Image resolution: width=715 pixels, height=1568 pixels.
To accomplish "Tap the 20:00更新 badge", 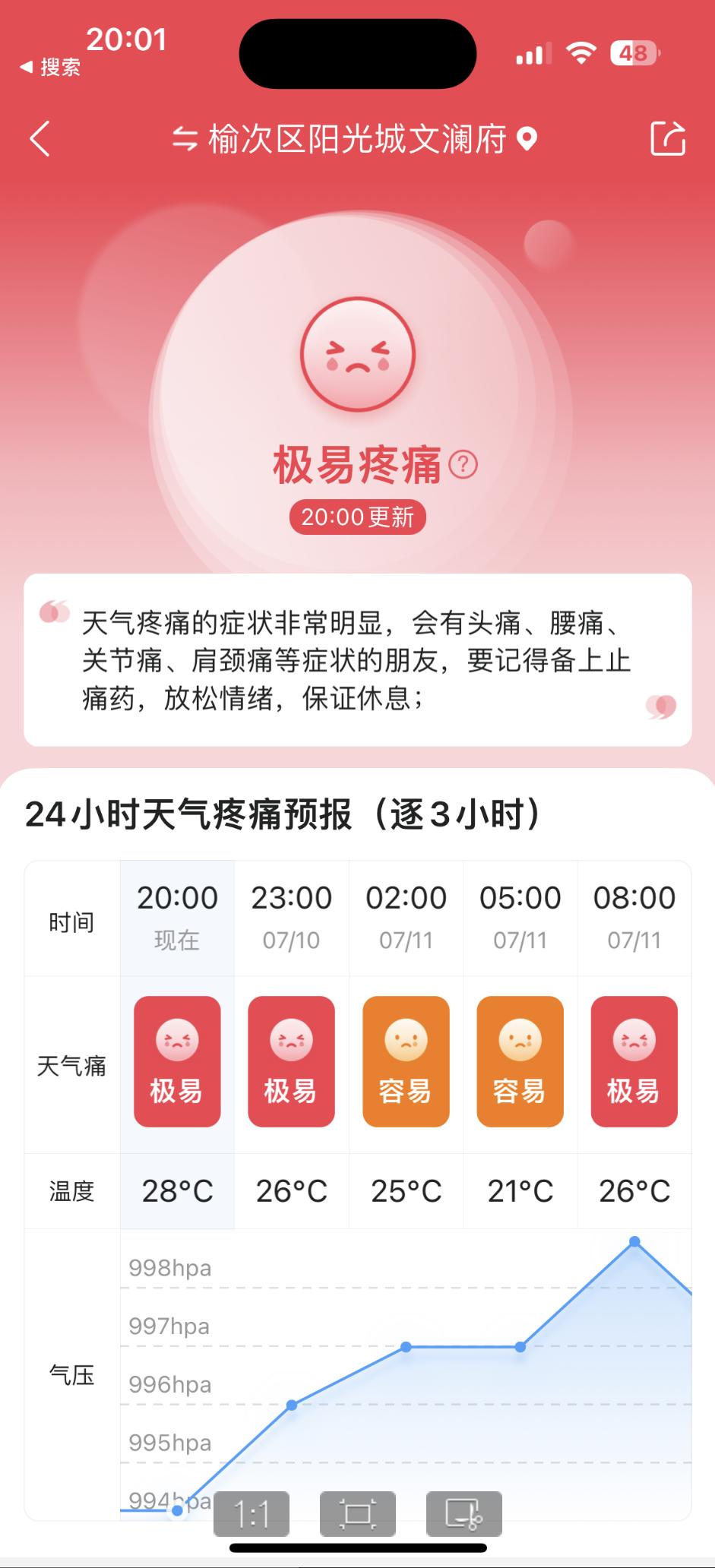I will [357, 516].
